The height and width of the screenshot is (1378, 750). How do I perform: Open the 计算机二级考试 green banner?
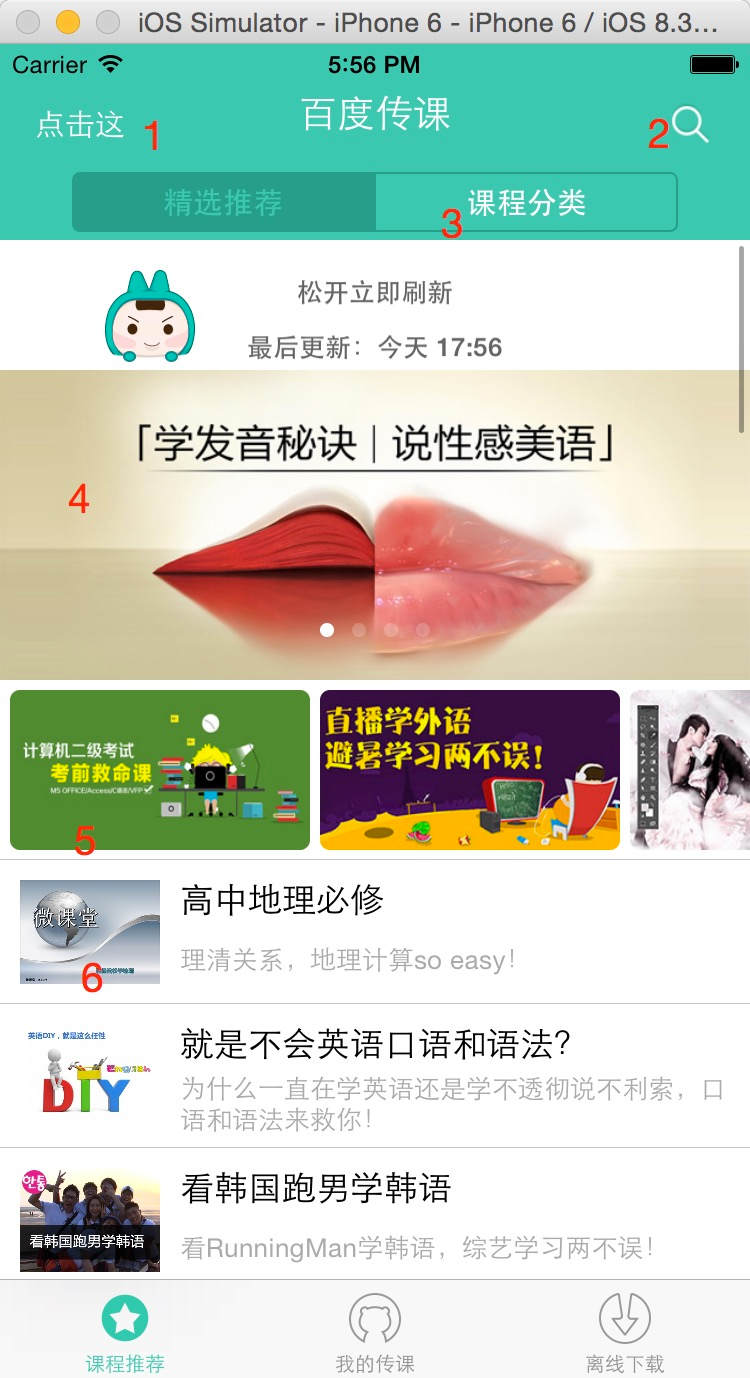[x=159, y=770]
